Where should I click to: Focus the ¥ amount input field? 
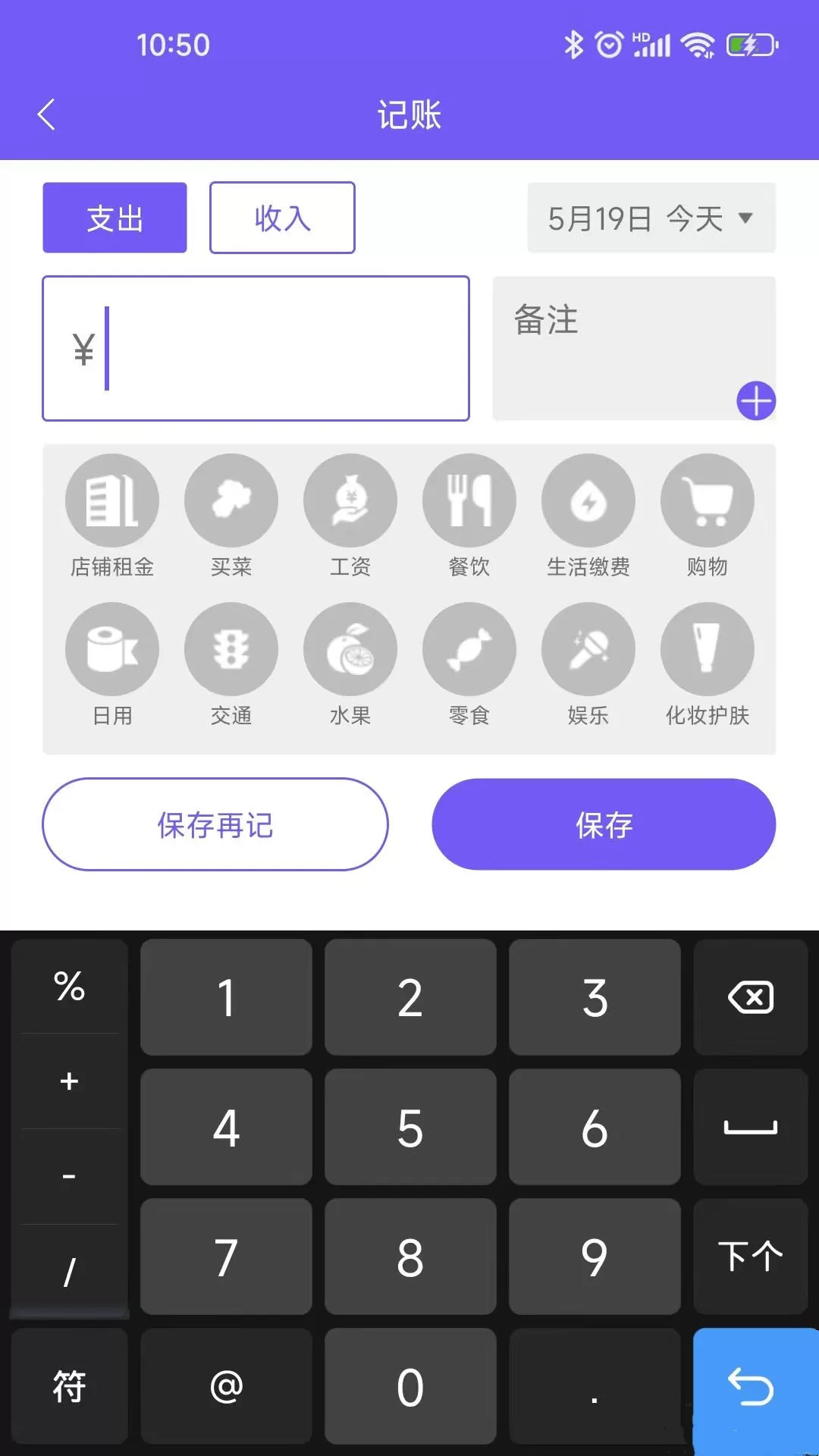click(256, 348)
